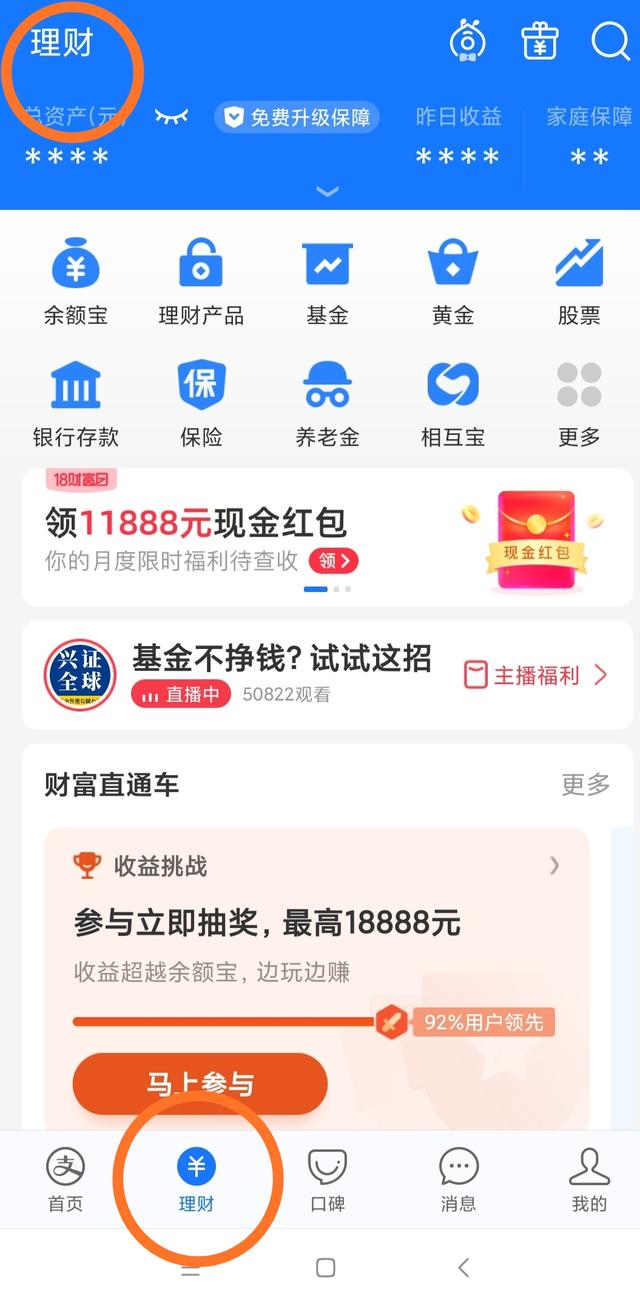Screen dimensions: 640x1307
Task: Open the 基金 section
Action: coord(327,282)
